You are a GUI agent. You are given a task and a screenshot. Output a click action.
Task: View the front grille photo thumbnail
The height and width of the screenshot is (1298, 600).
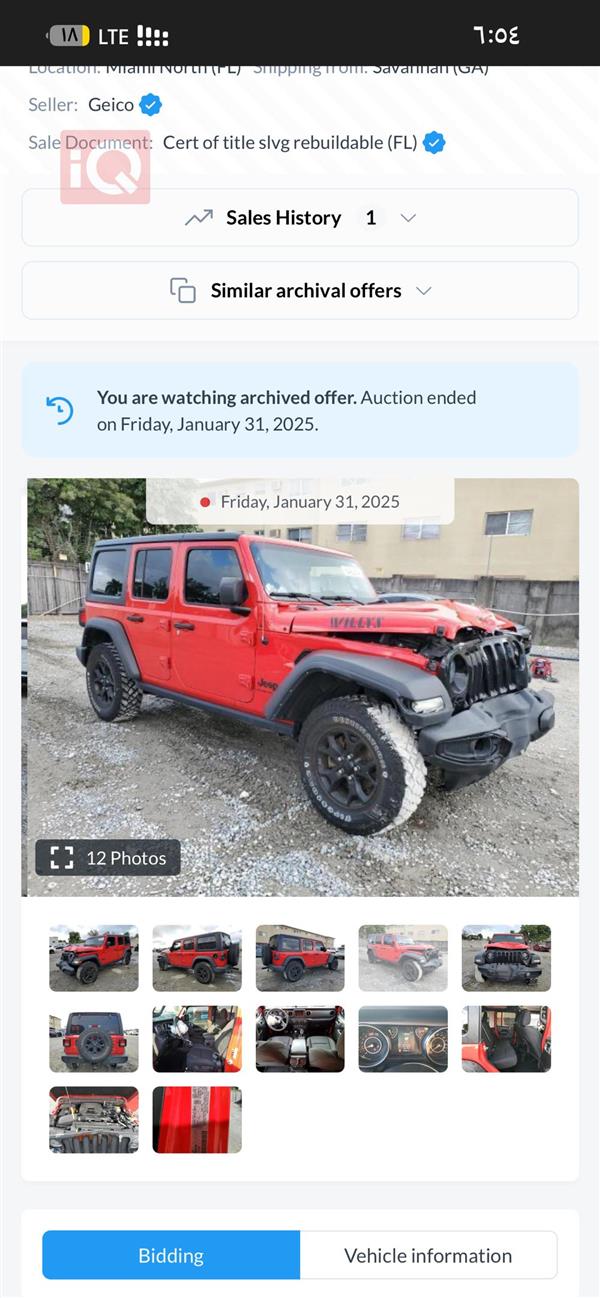click(506, 958)
